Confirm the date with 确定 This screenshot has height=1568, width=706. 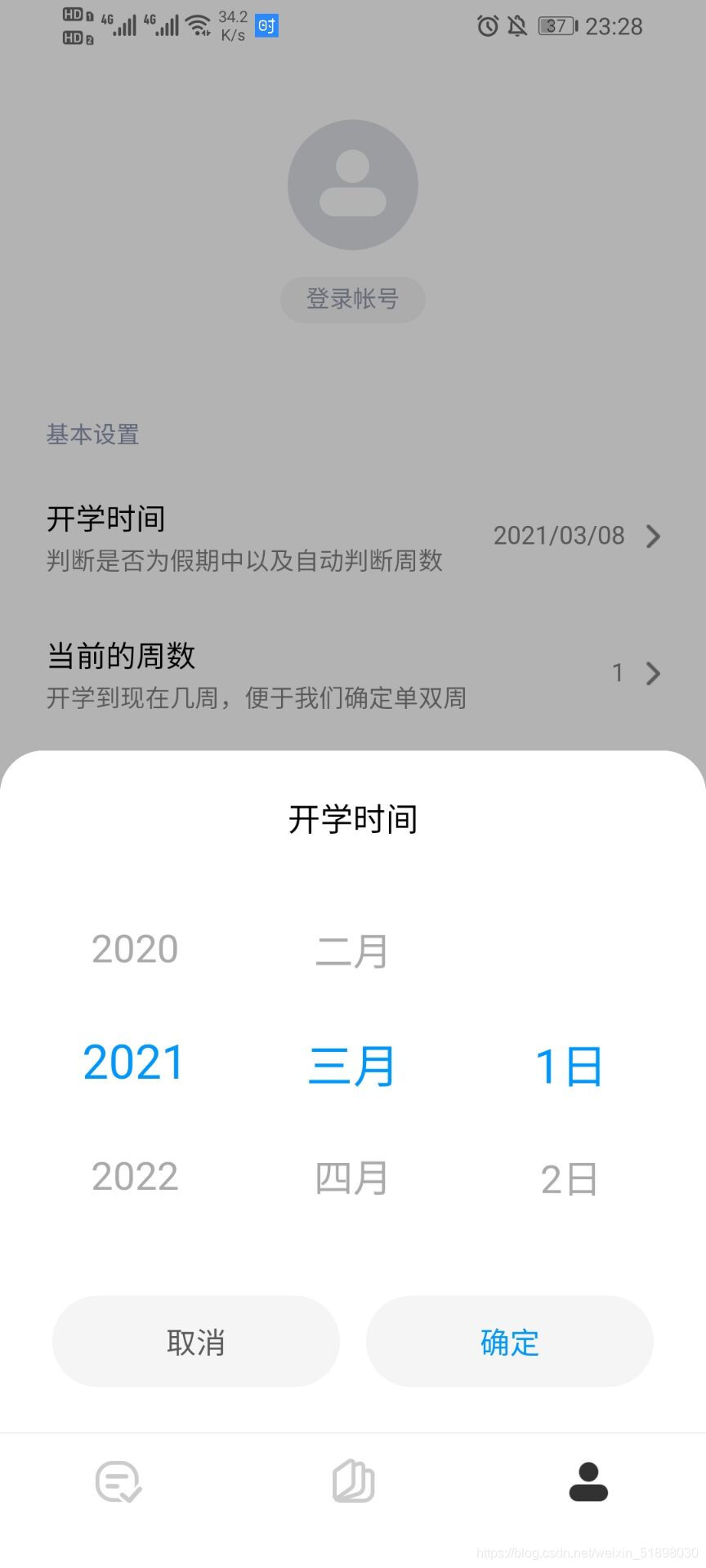click(509, 1342)
